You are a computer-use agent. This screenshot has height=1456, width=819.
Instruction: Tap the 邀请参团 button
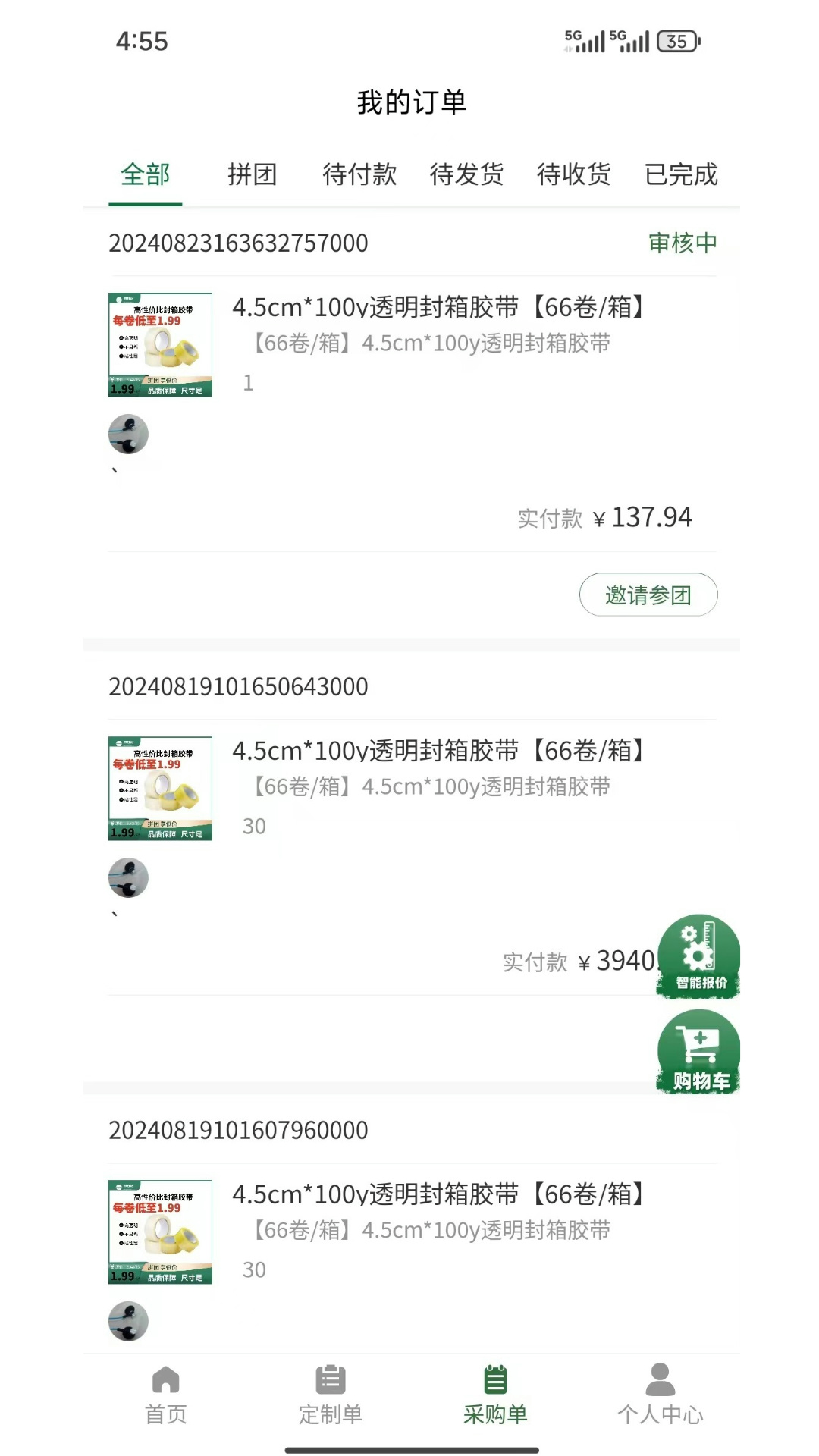(x=648, y=595)
